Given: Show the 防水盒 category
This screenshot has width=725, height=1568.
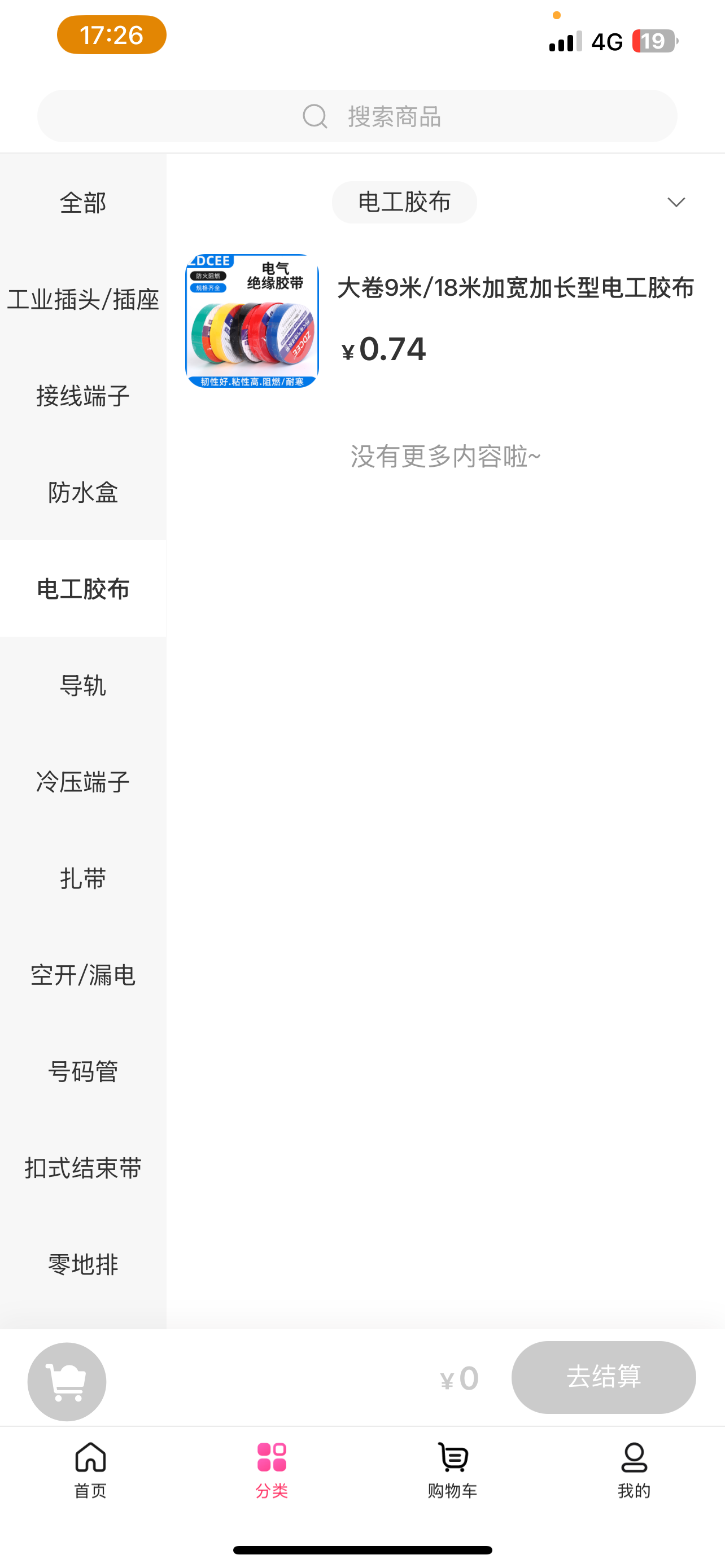Looking at the screenshot, I should point(83,492).
